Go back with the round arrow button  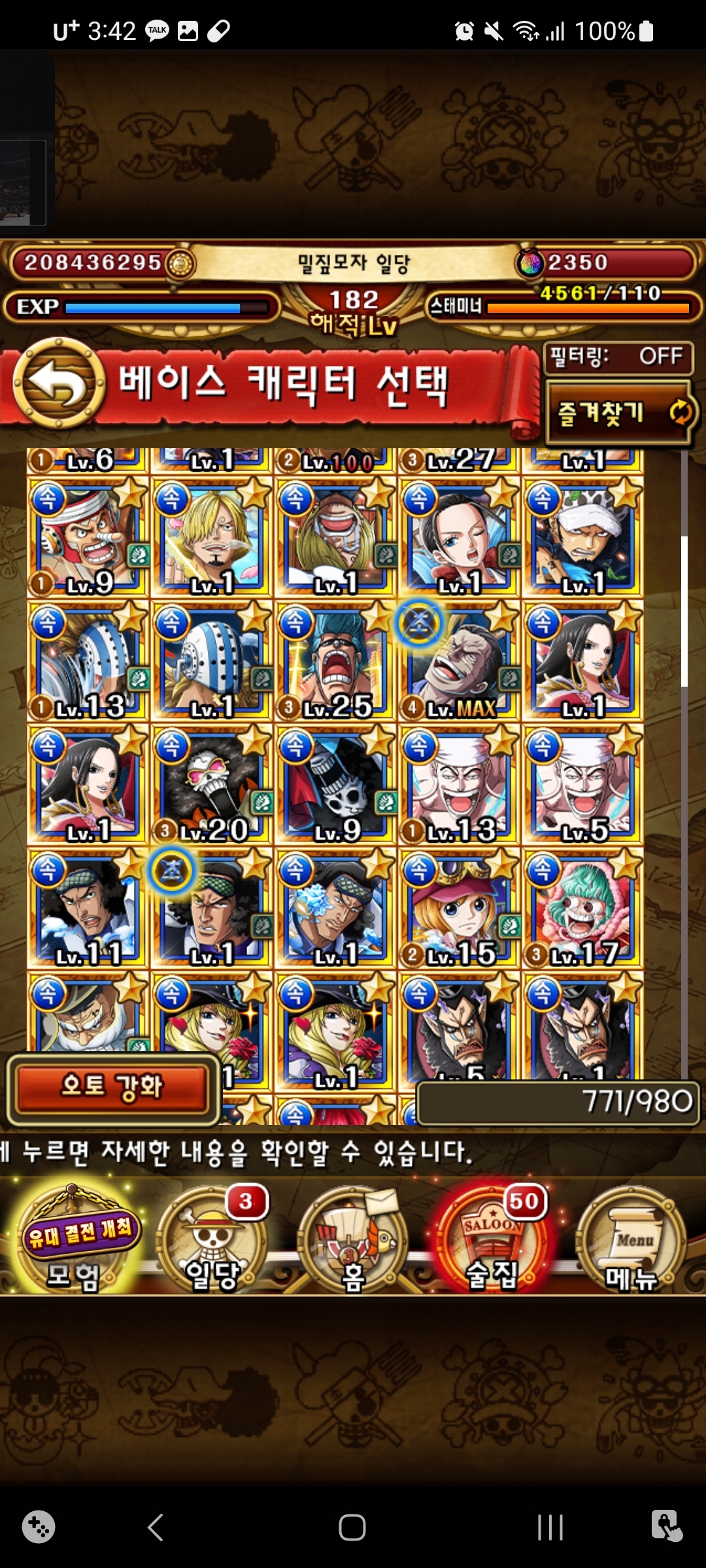[59, 383]
